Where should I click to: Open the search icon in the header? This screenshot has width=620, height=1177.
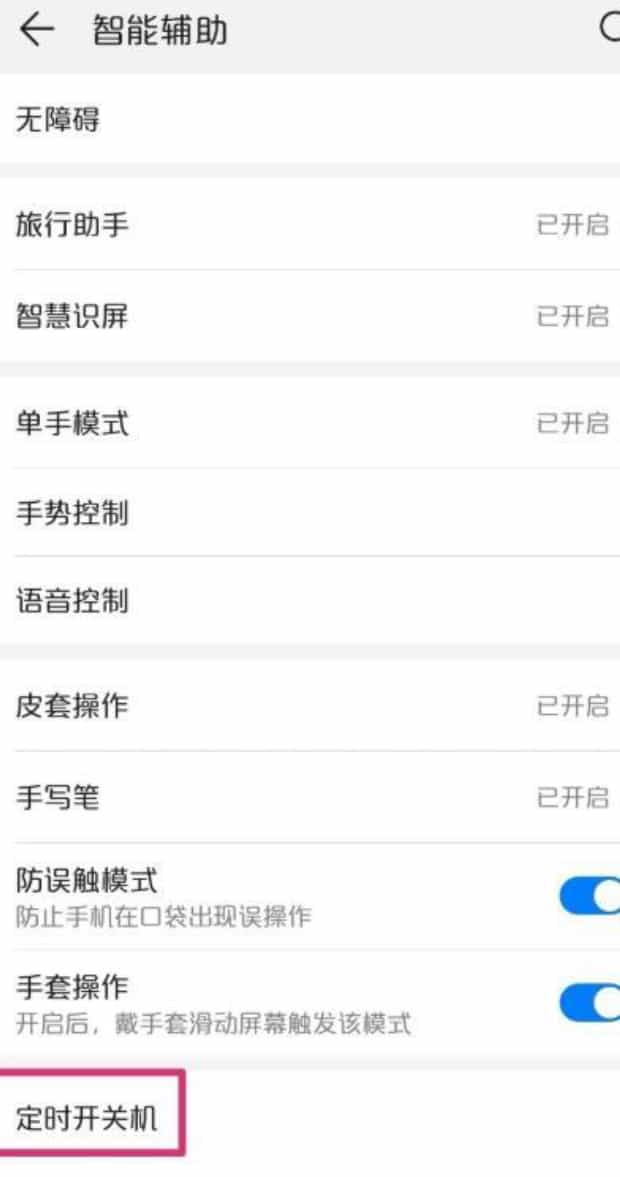[609, 29]
